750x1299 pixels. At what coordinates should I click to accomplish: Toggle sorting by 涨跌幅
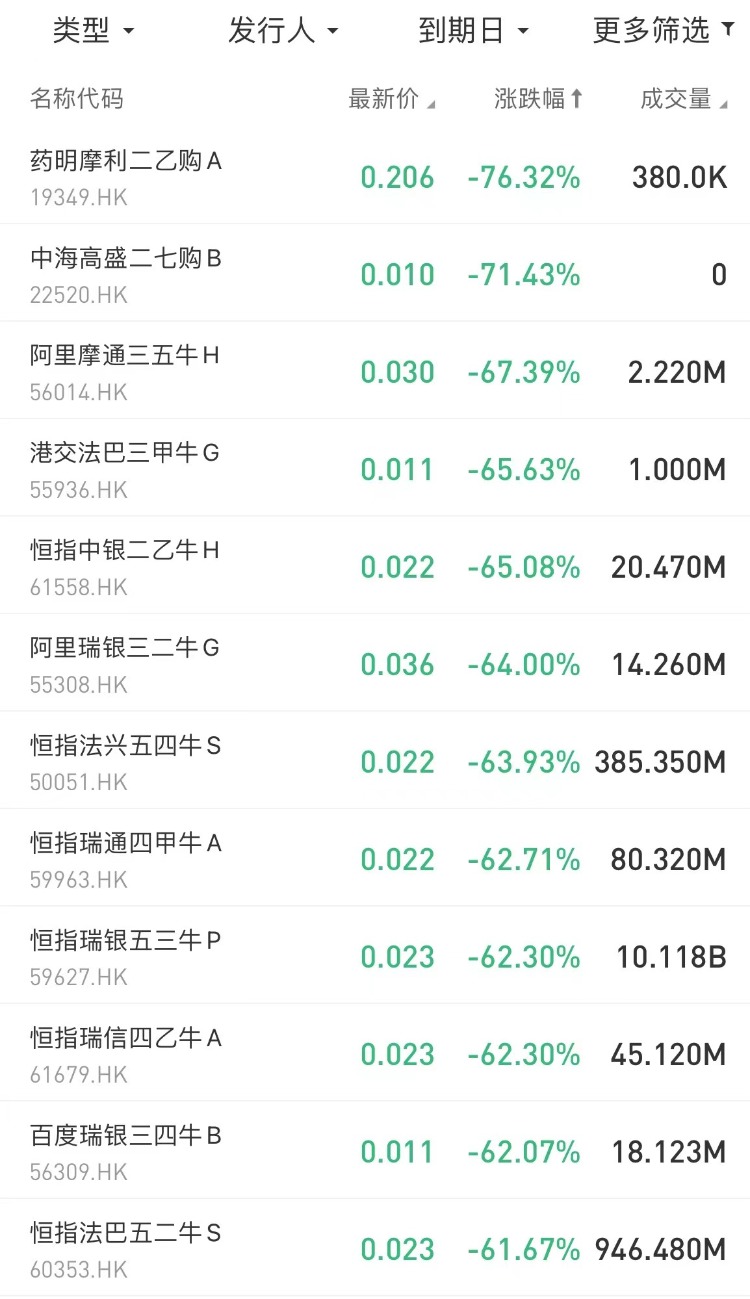click(x=538, y=99)
